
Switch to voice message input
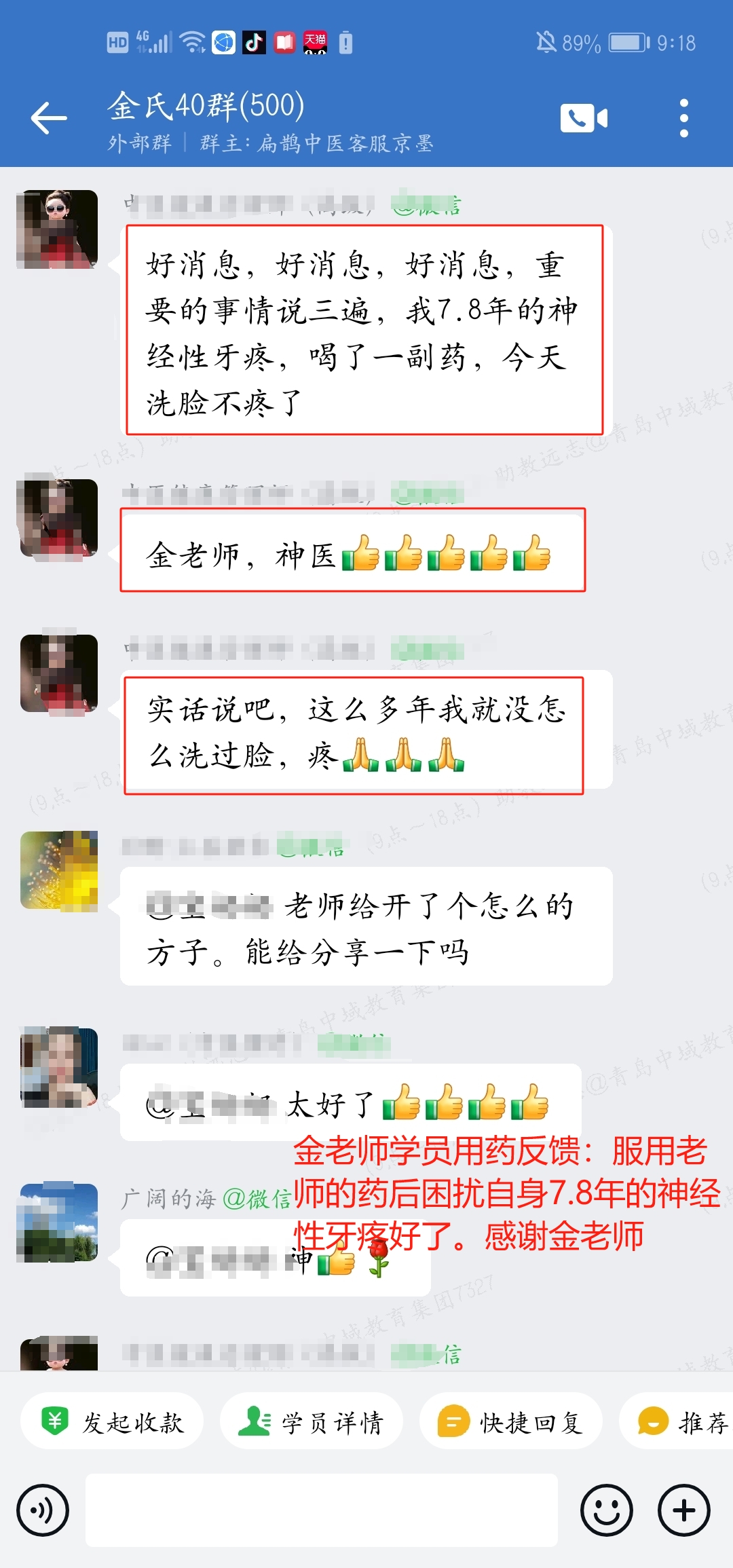[x=43, y=1510]
